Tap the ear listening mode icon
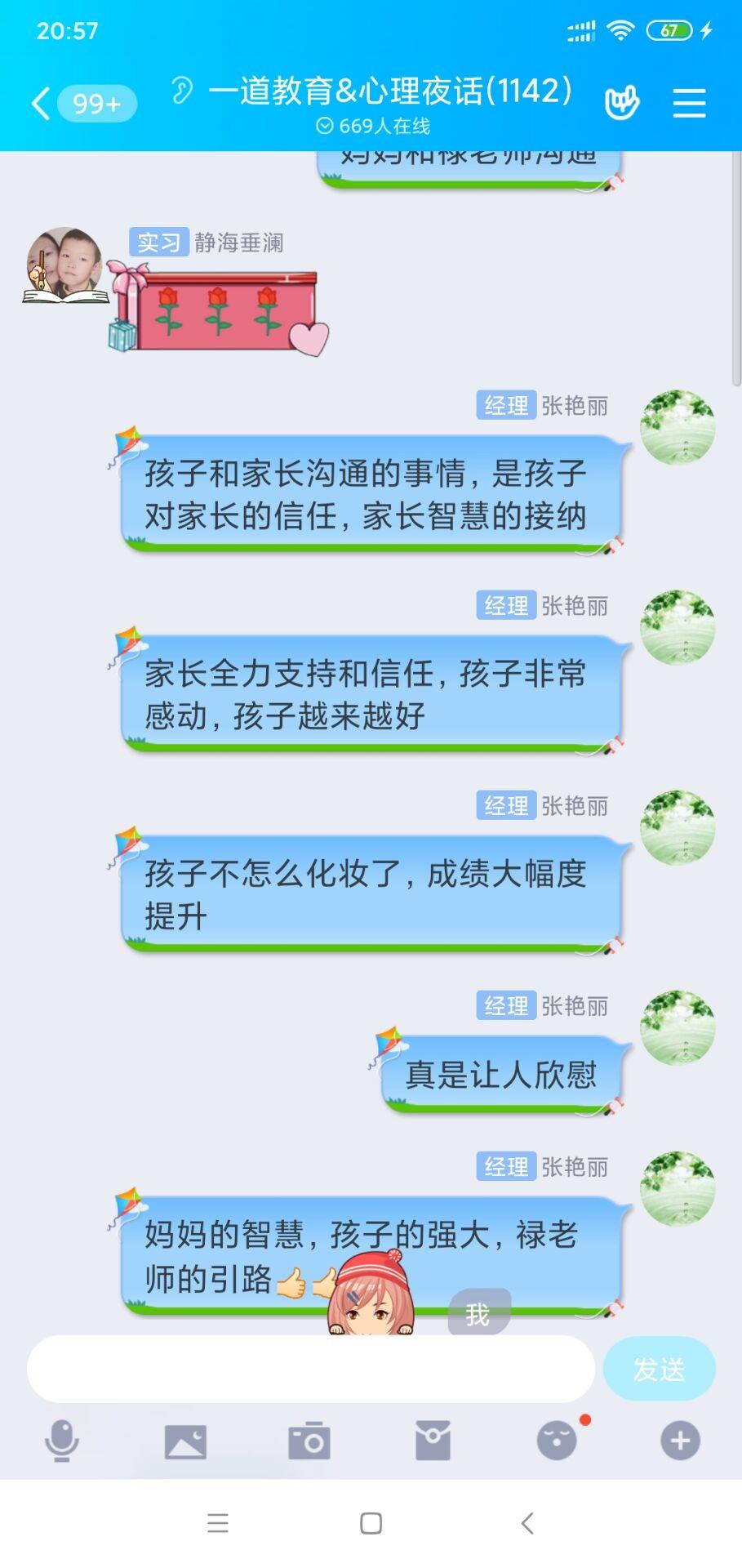The height and width of the screenshot is (1568, 742). pyautogui.click(x=182, y=90)
